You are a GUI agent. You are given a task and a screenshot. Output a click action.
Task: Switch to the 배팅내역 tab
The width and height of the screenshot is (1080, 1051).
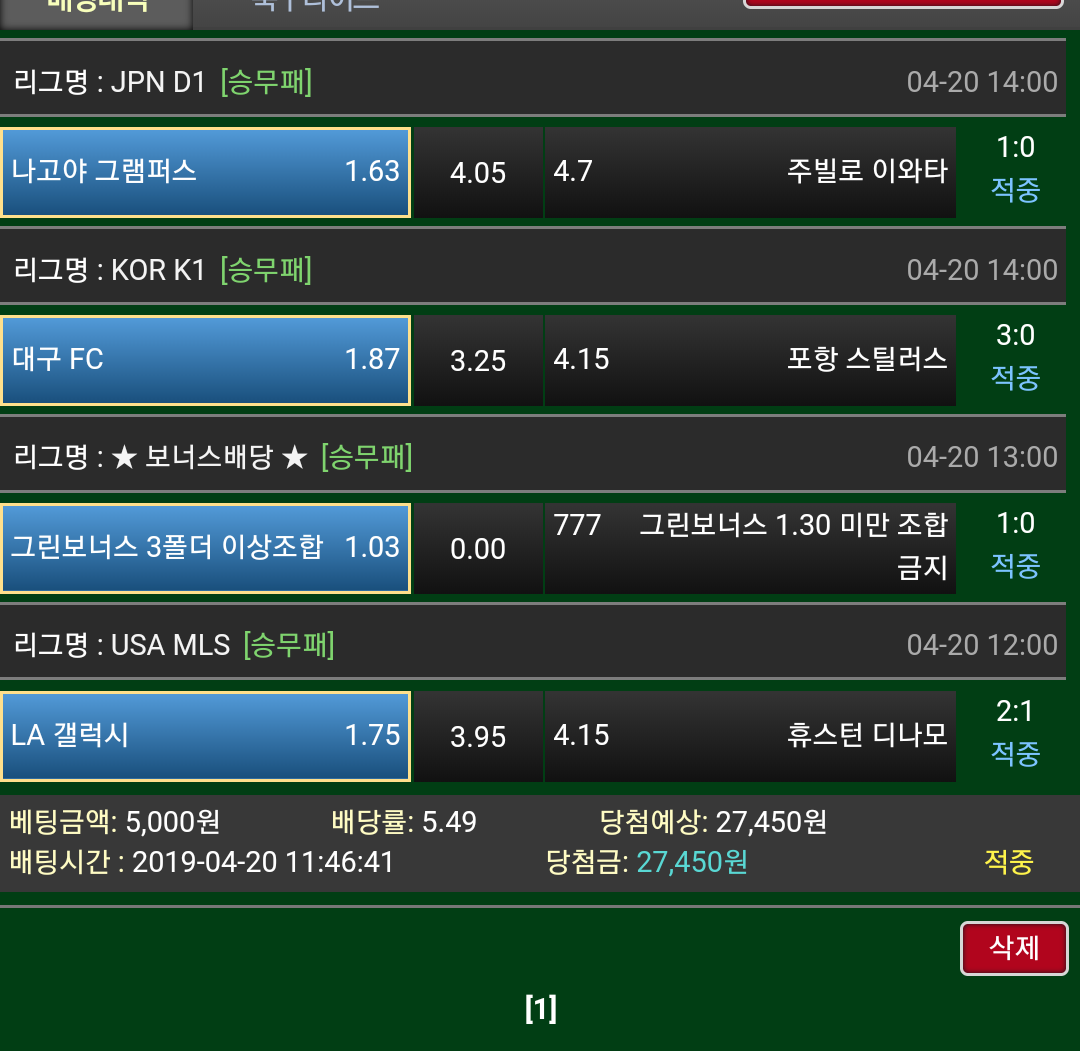point(96,8)
